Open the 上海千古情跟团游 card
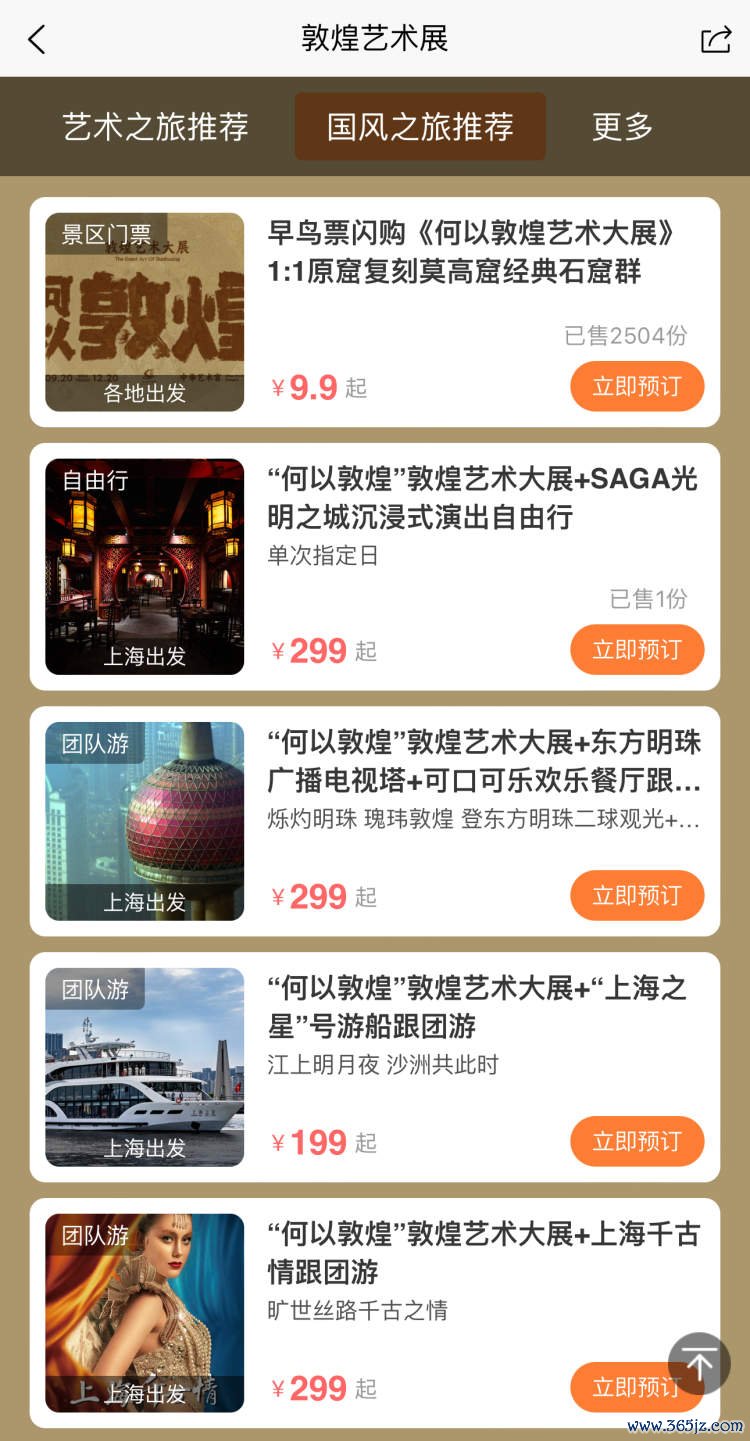Viewport: 750px width, 1441px height. (482, 1253)
